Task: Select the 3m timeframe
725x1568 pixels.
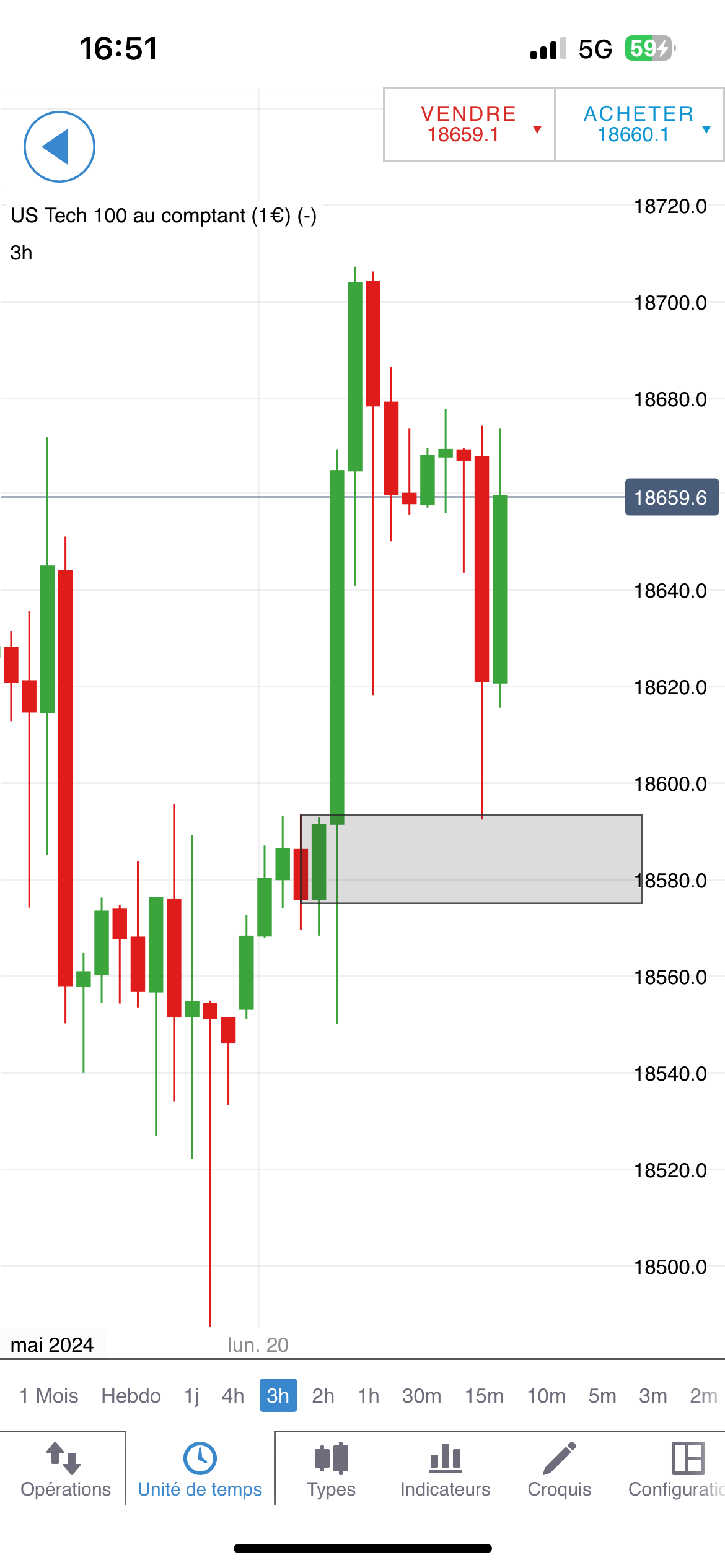Action: point(653,1395)
